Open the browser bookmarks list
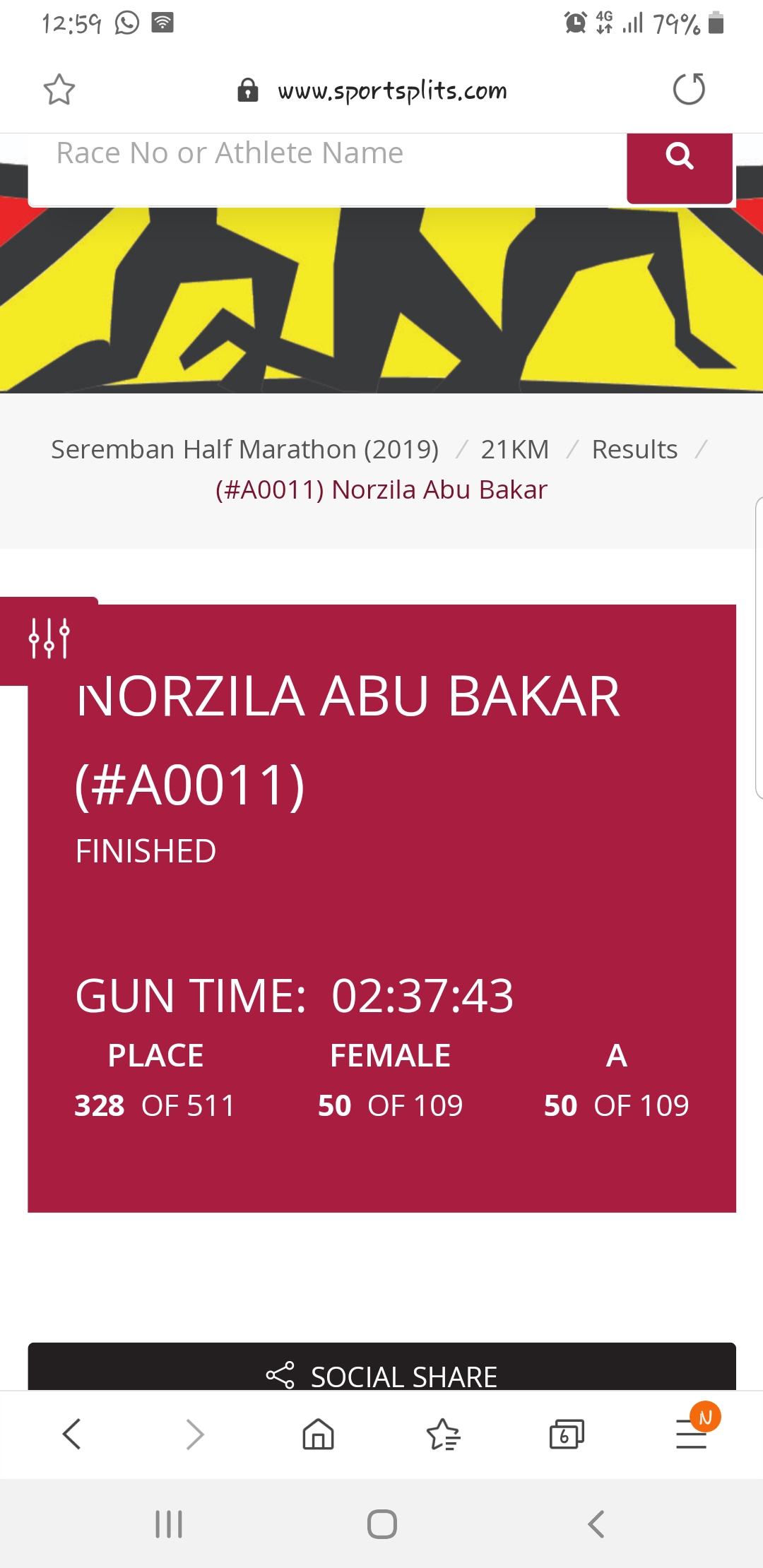 (x=444, y=1435)
